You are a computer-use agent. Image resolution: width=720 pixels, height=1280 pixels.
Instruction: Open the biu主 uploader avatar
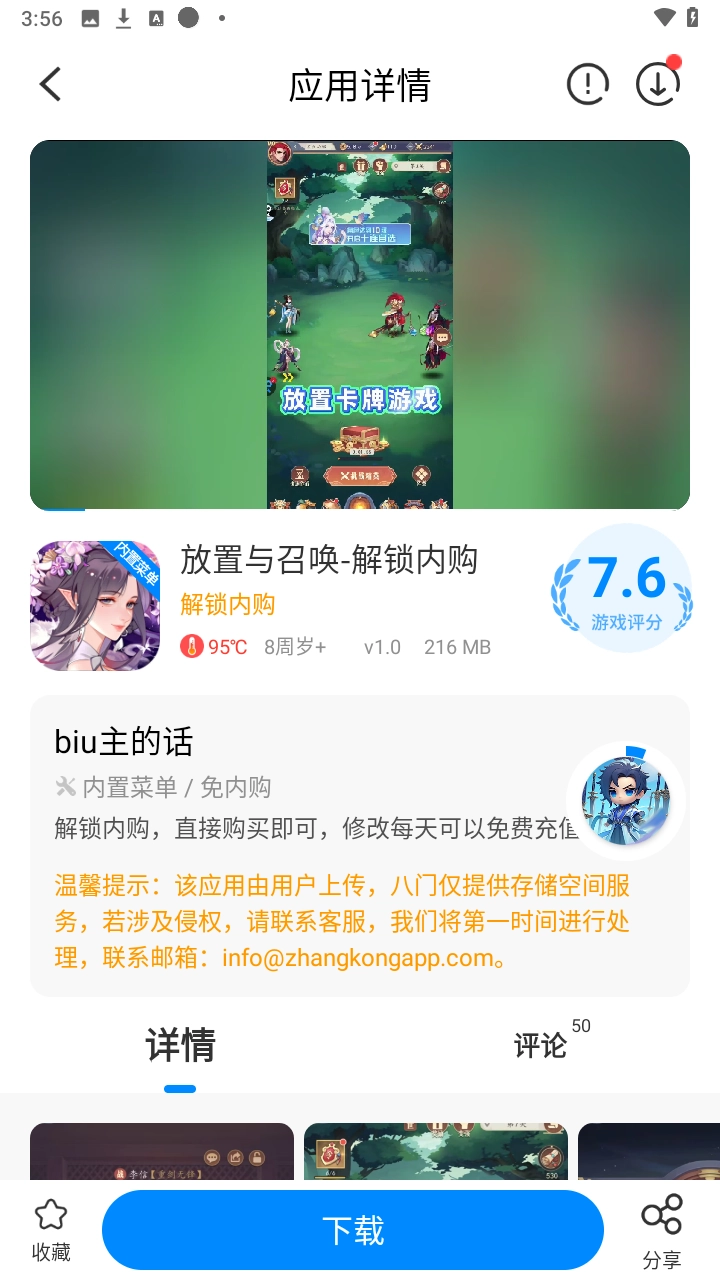pyautogui.click(x=626, y=801)
